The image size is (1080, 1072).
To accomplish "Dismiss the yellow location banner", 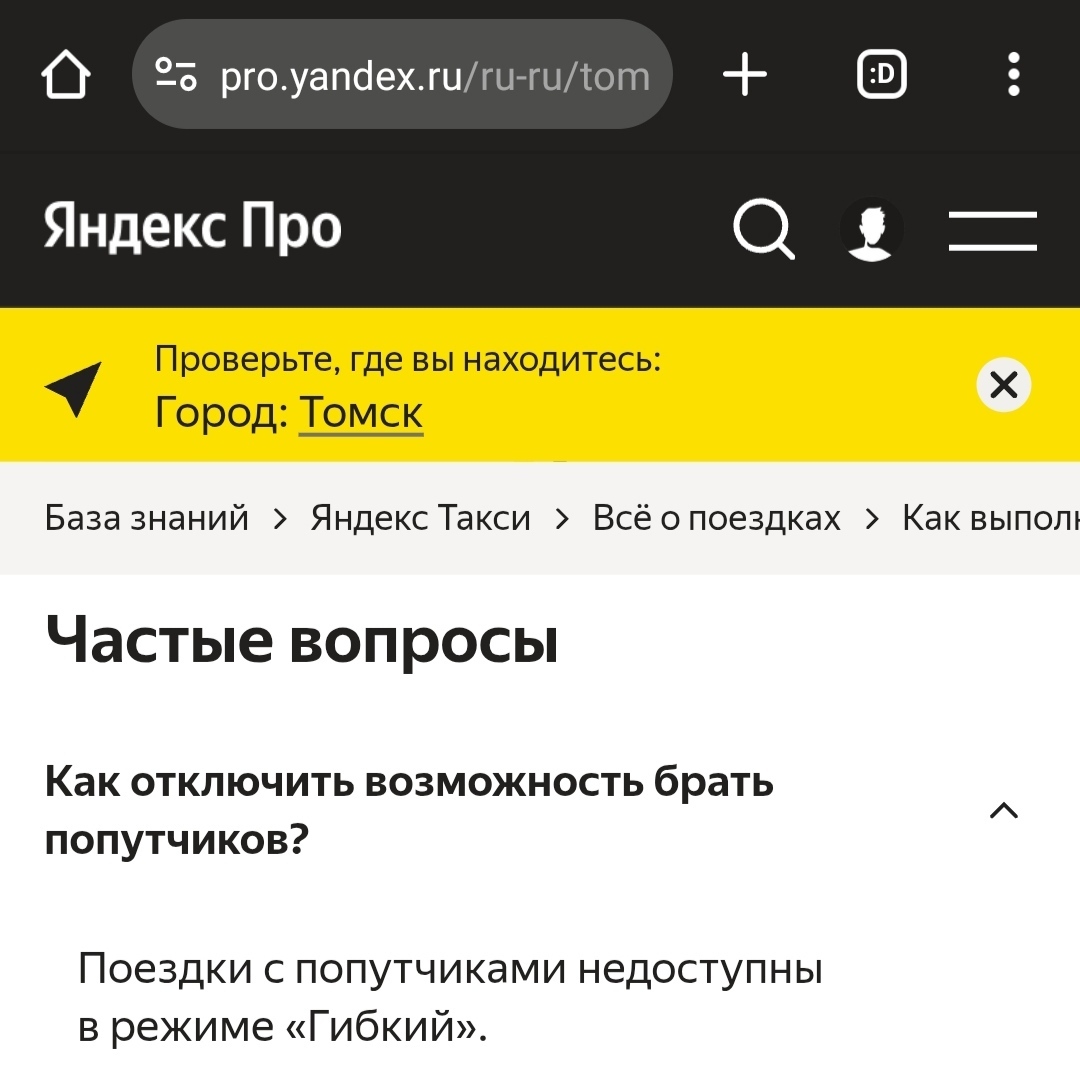I will point(1003,385).
